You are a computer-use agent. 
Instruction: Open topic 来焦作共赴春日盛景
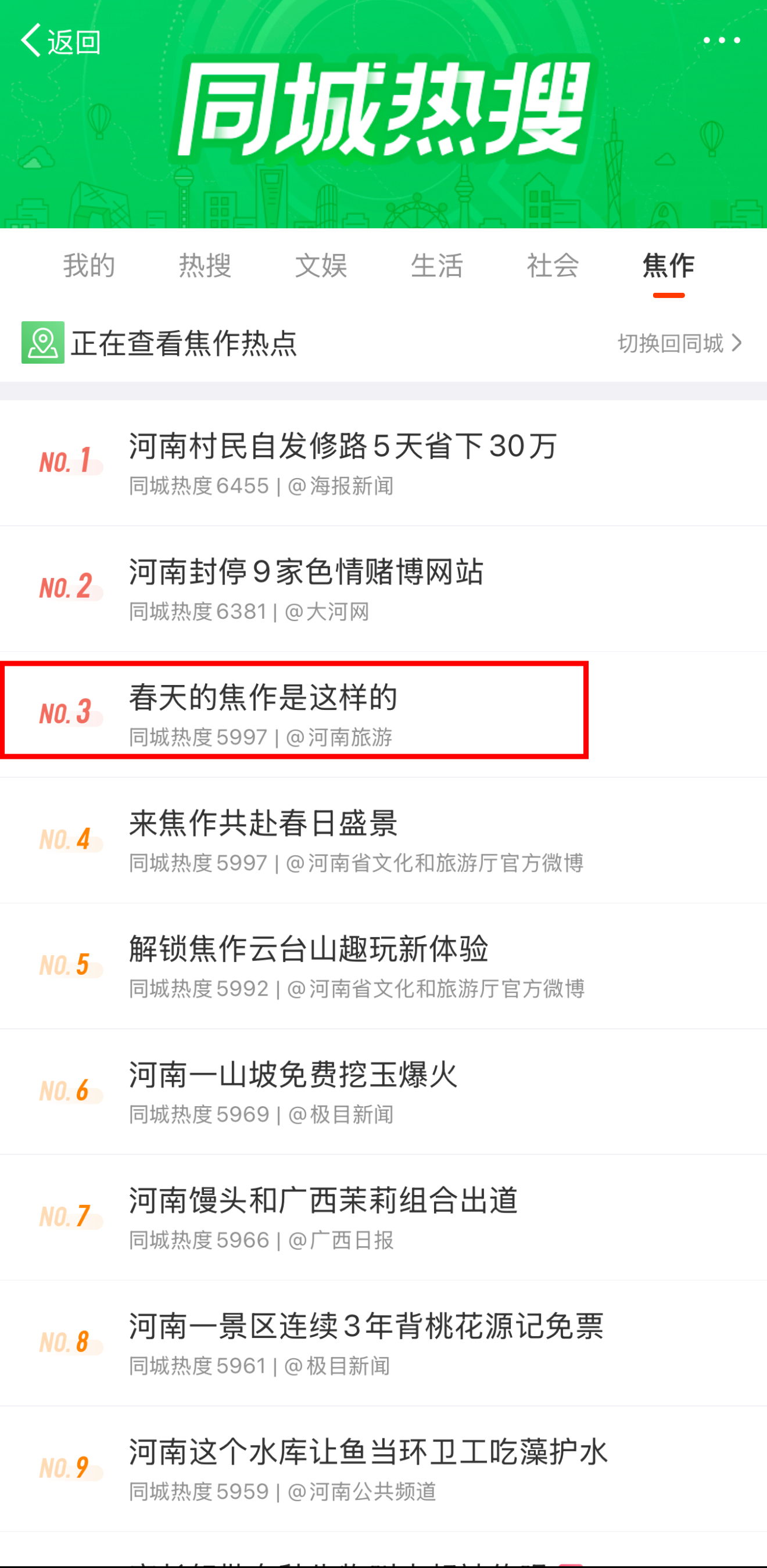click(x=263, y=824)
